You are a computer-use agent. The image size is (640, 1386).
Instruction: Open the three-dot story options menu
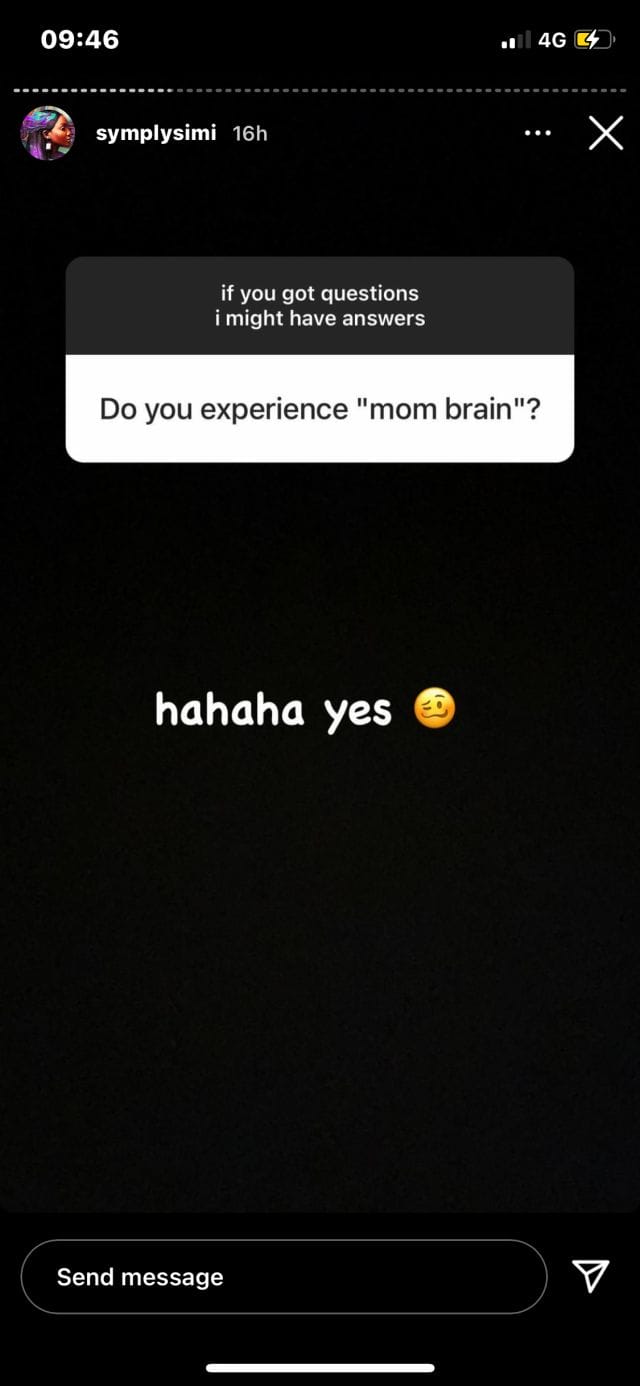click(537, 133)
